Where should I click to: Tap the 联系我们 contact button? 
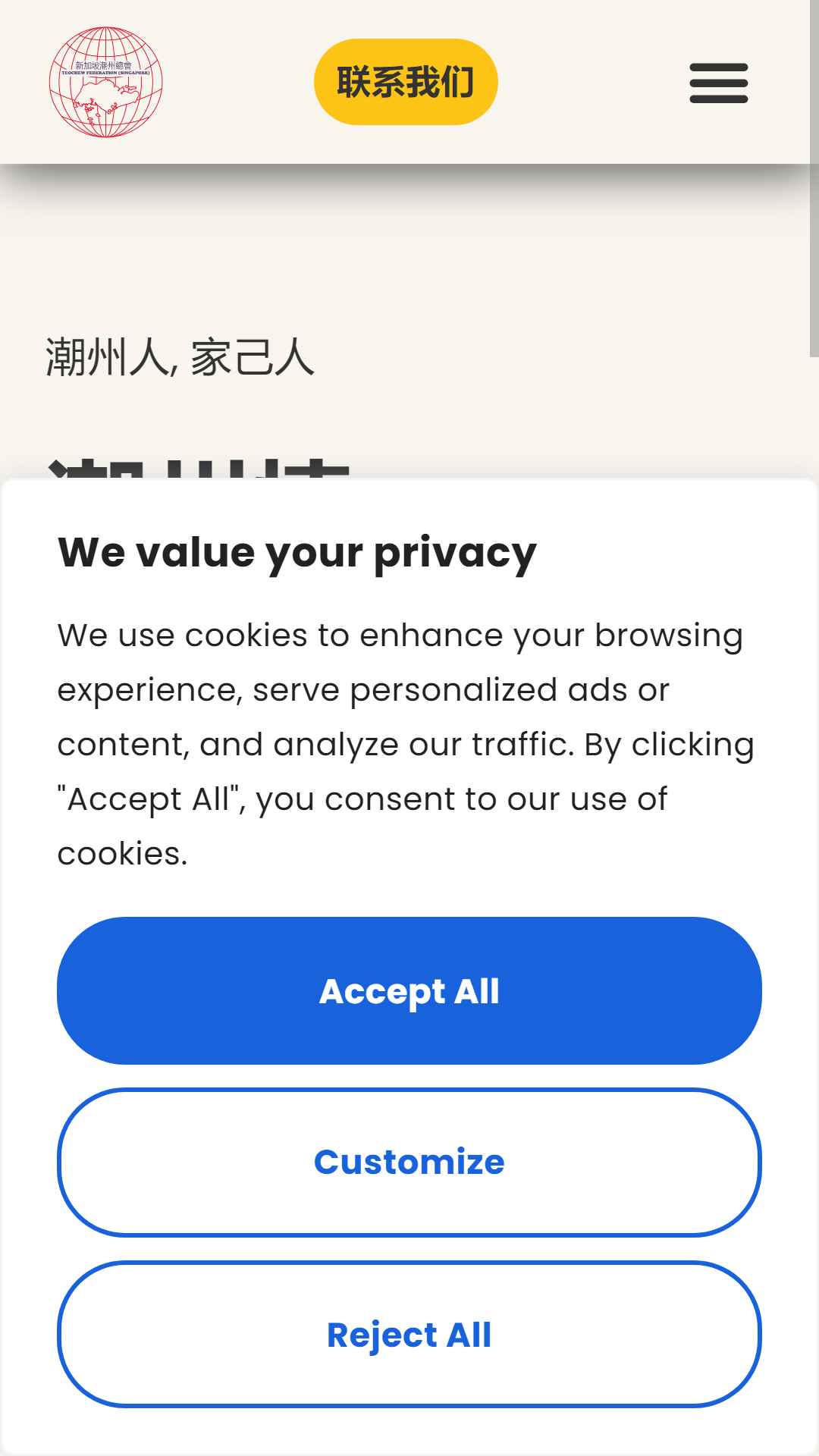[x=406, y=82]
